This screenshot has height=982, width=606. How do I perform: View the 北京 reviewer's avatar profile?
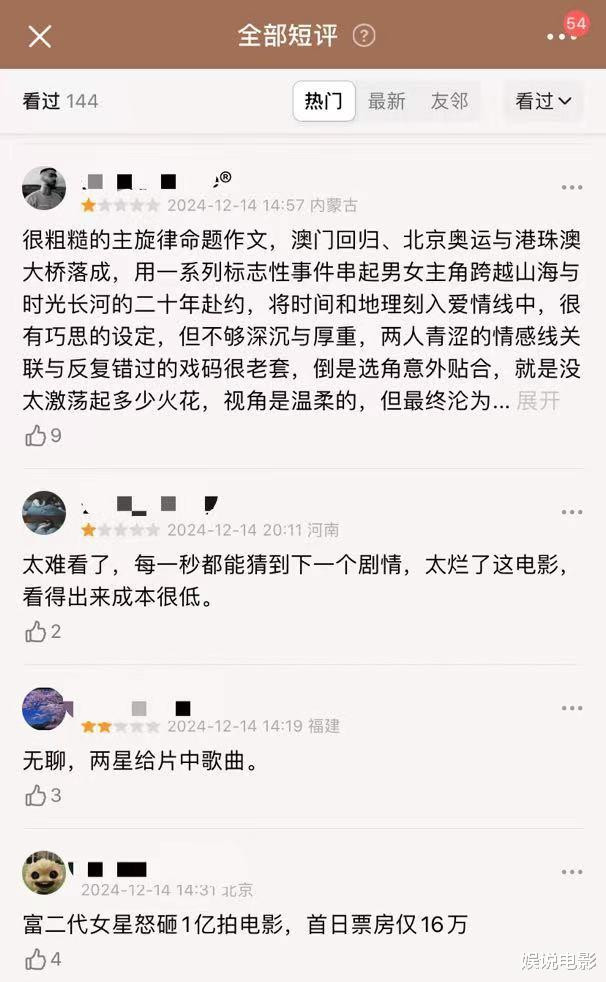point(44,873)
